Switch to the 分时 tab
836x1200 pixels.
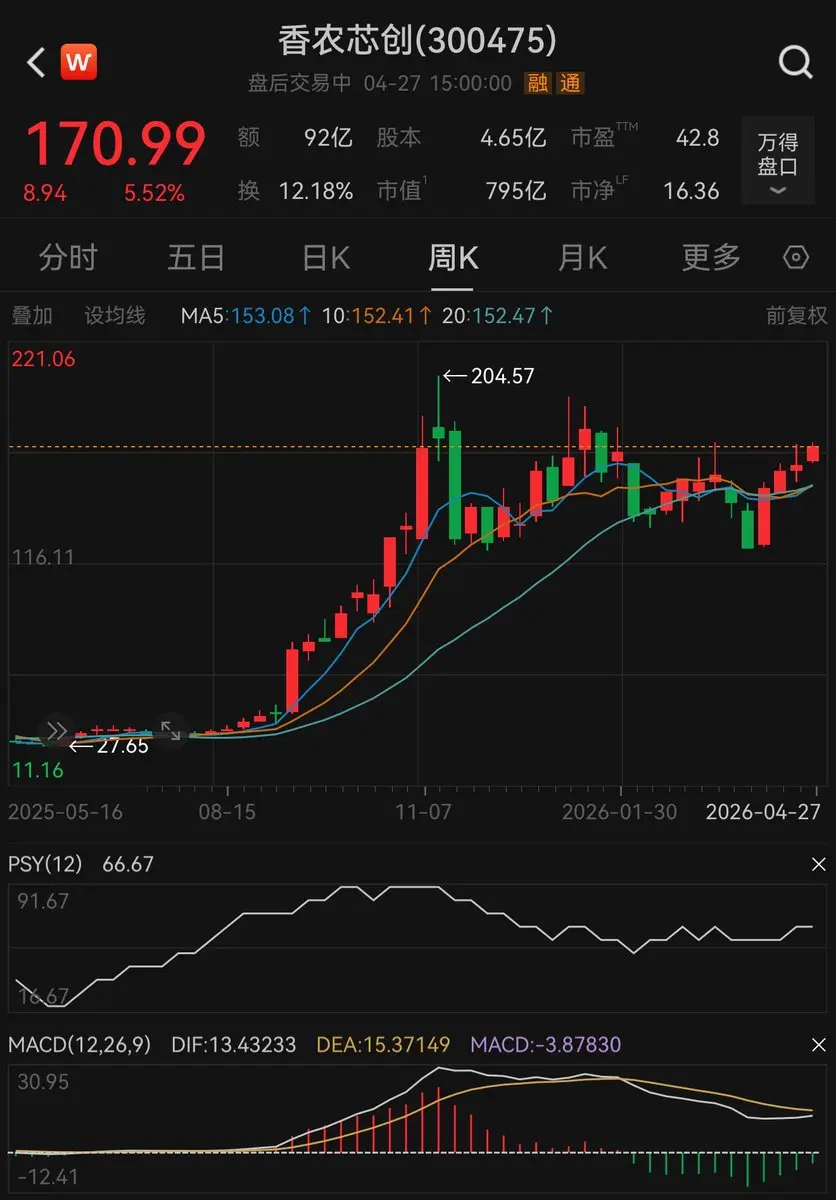67,258
